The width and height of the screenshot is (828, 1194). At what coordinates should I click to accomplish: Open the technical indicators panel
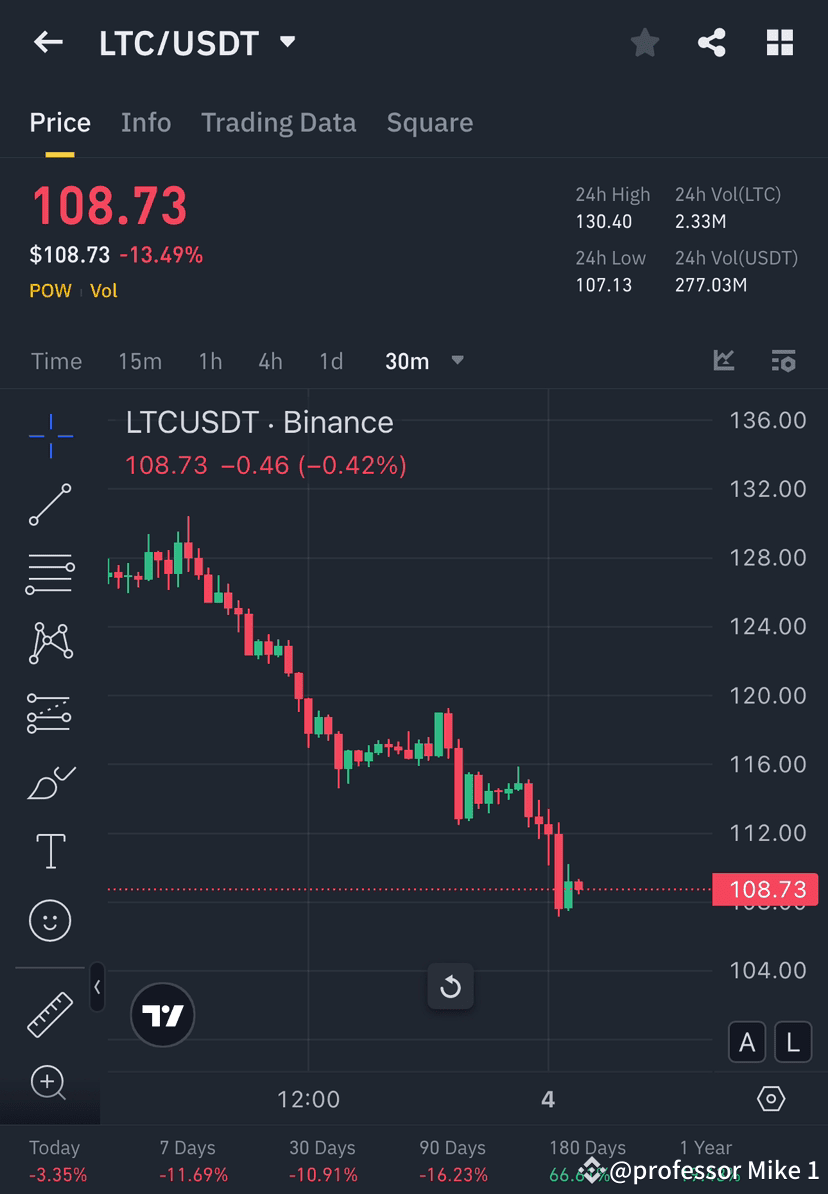tap(723, 361)
